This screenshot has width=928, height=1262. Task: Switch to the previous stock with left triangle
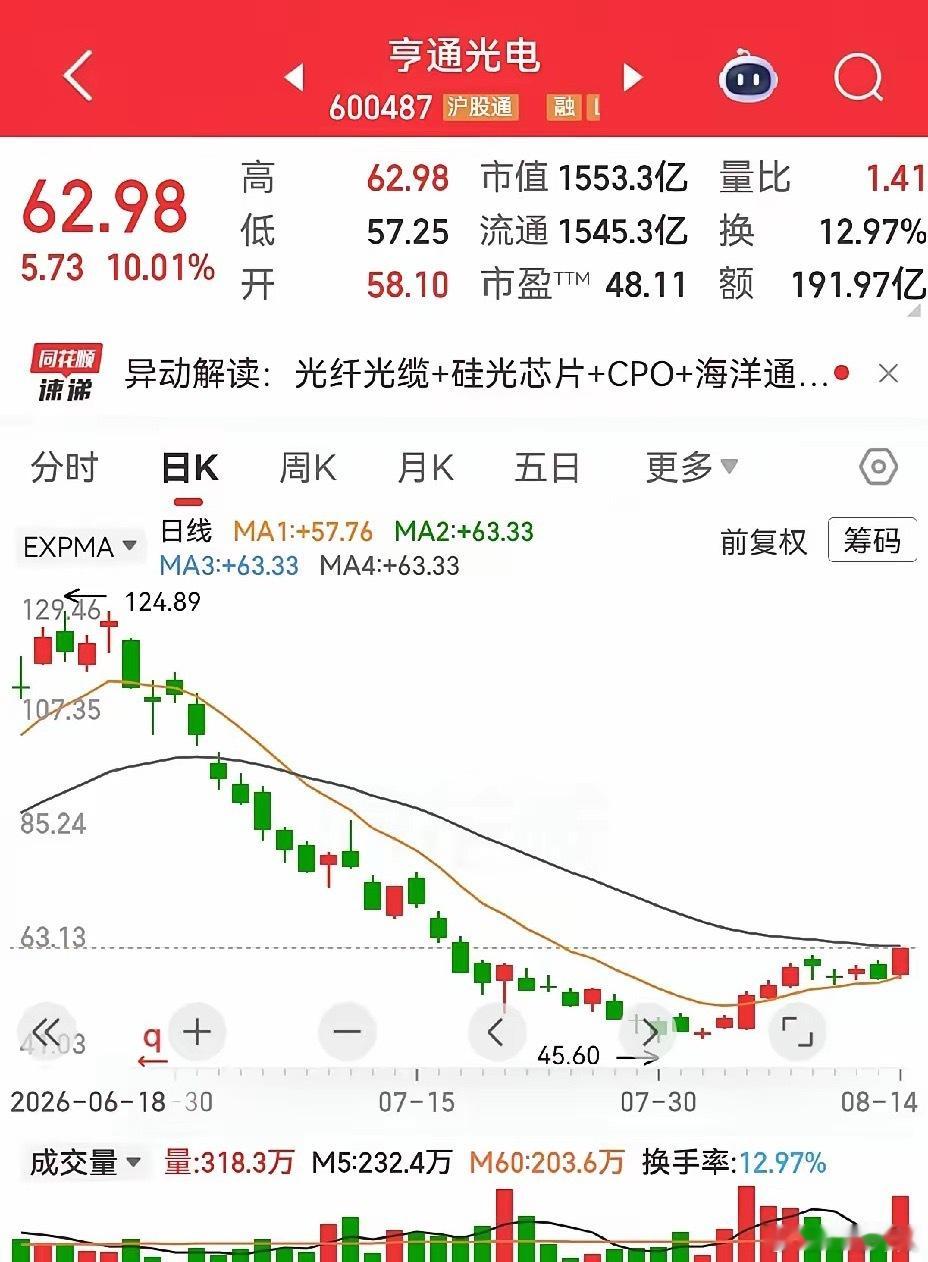point(295,76)
